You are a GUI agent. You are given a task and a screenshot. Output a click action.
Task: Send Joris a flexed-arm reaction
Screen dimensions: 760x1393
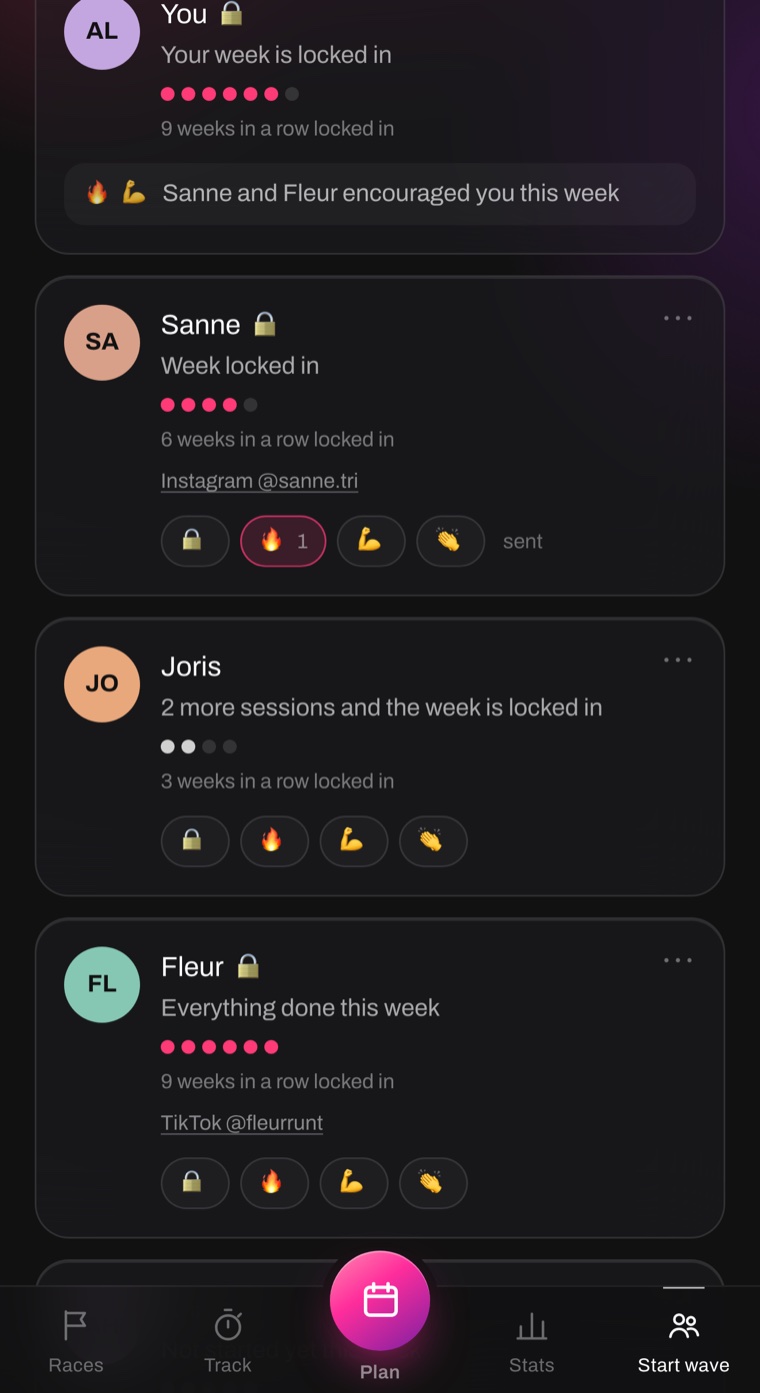[x=354, y=841]
